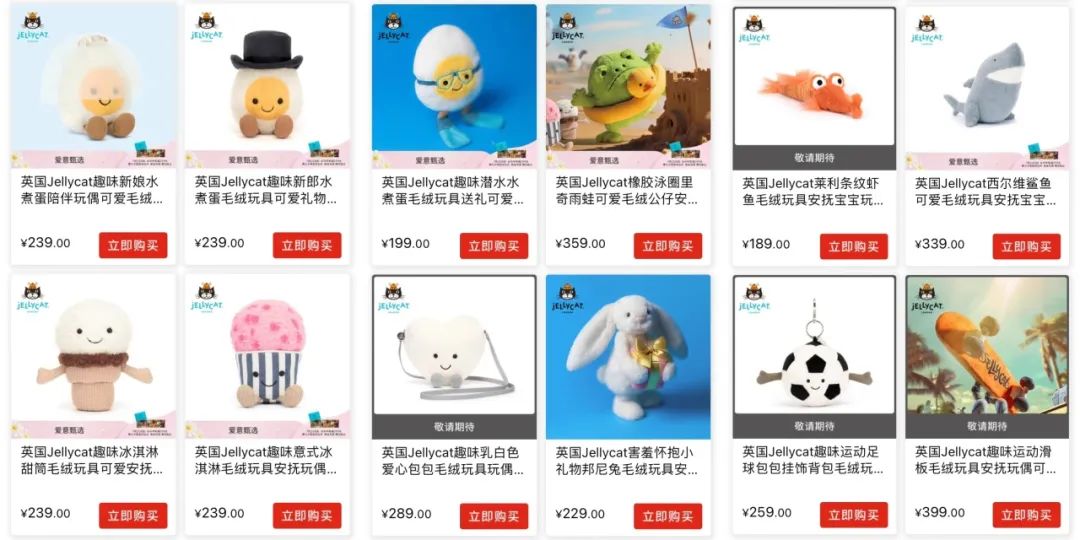Purchase the ice cream cone plush
Screen dimensions: 1080x540
(133, 516)
